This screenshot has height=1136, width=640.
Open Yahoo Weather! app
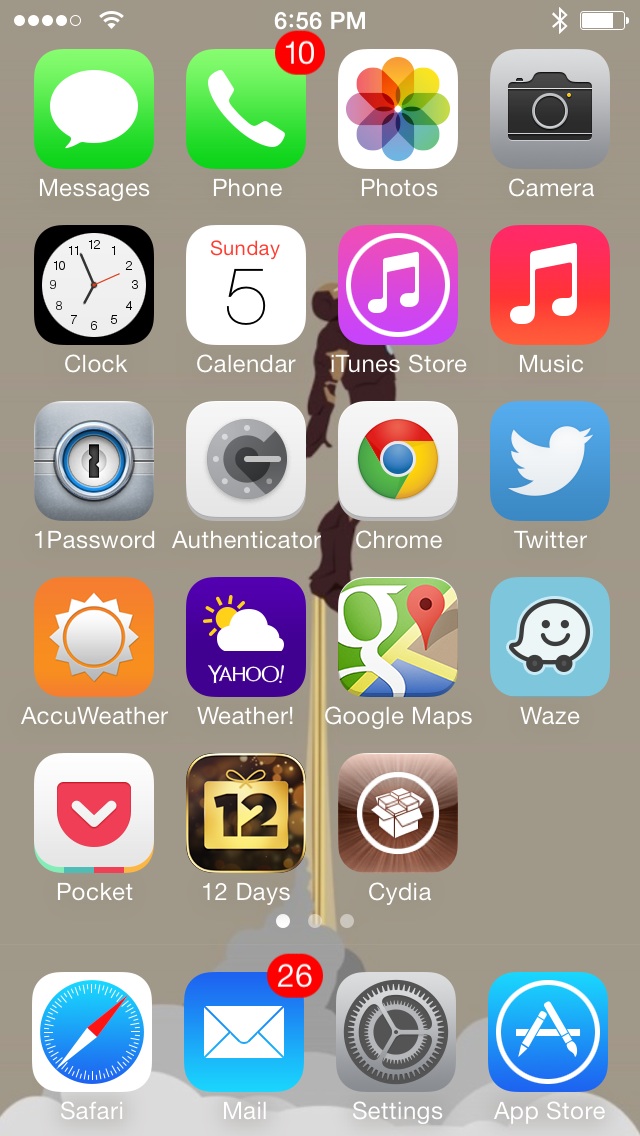(246, 637)
